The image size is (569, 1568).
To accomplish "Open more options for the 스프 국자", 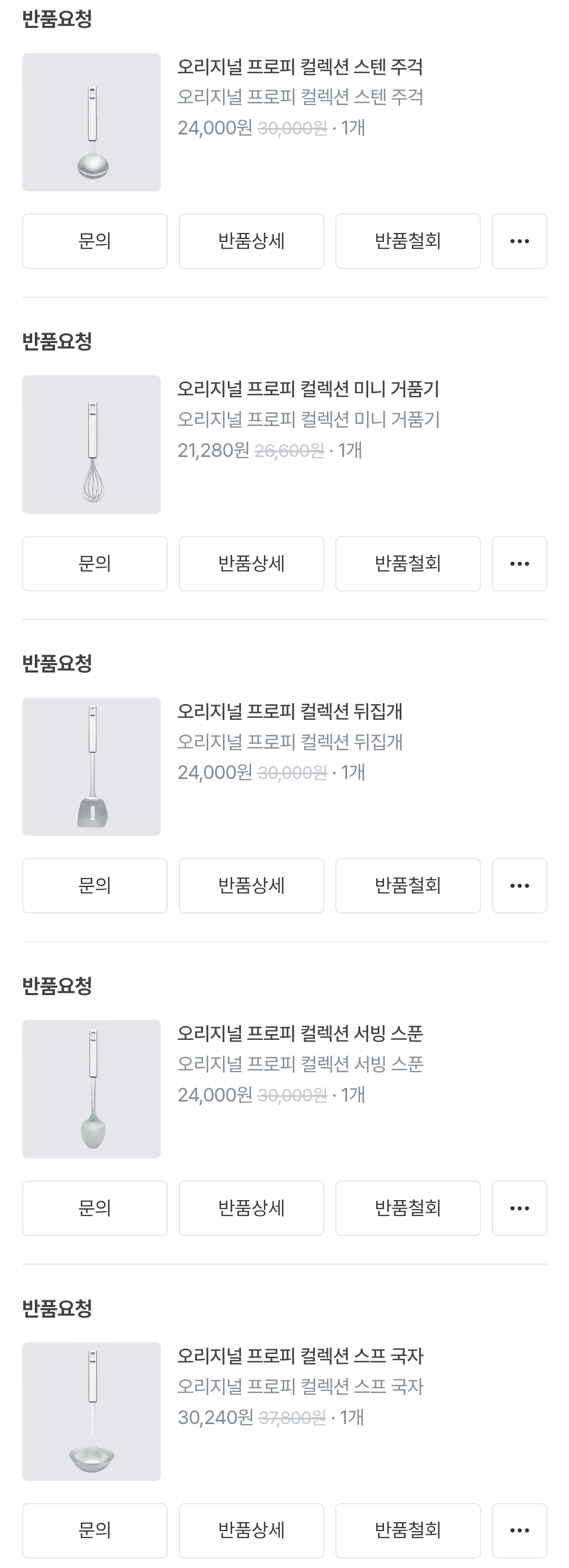I will (x=519, y=1530).
